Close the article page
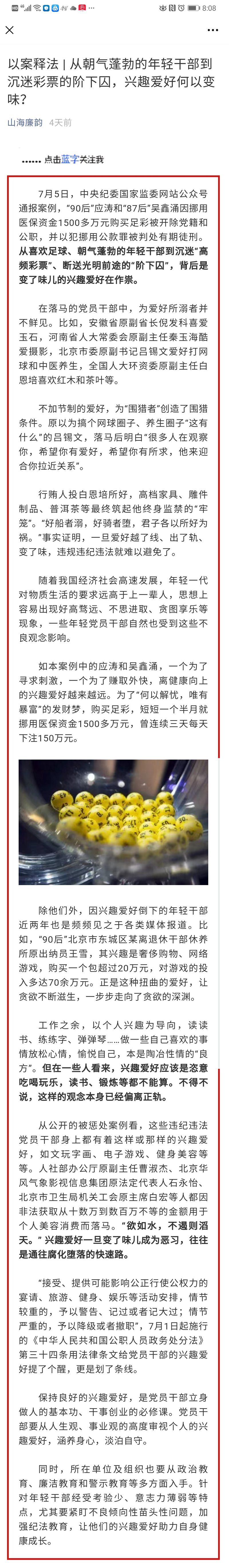 click(10, 30)
